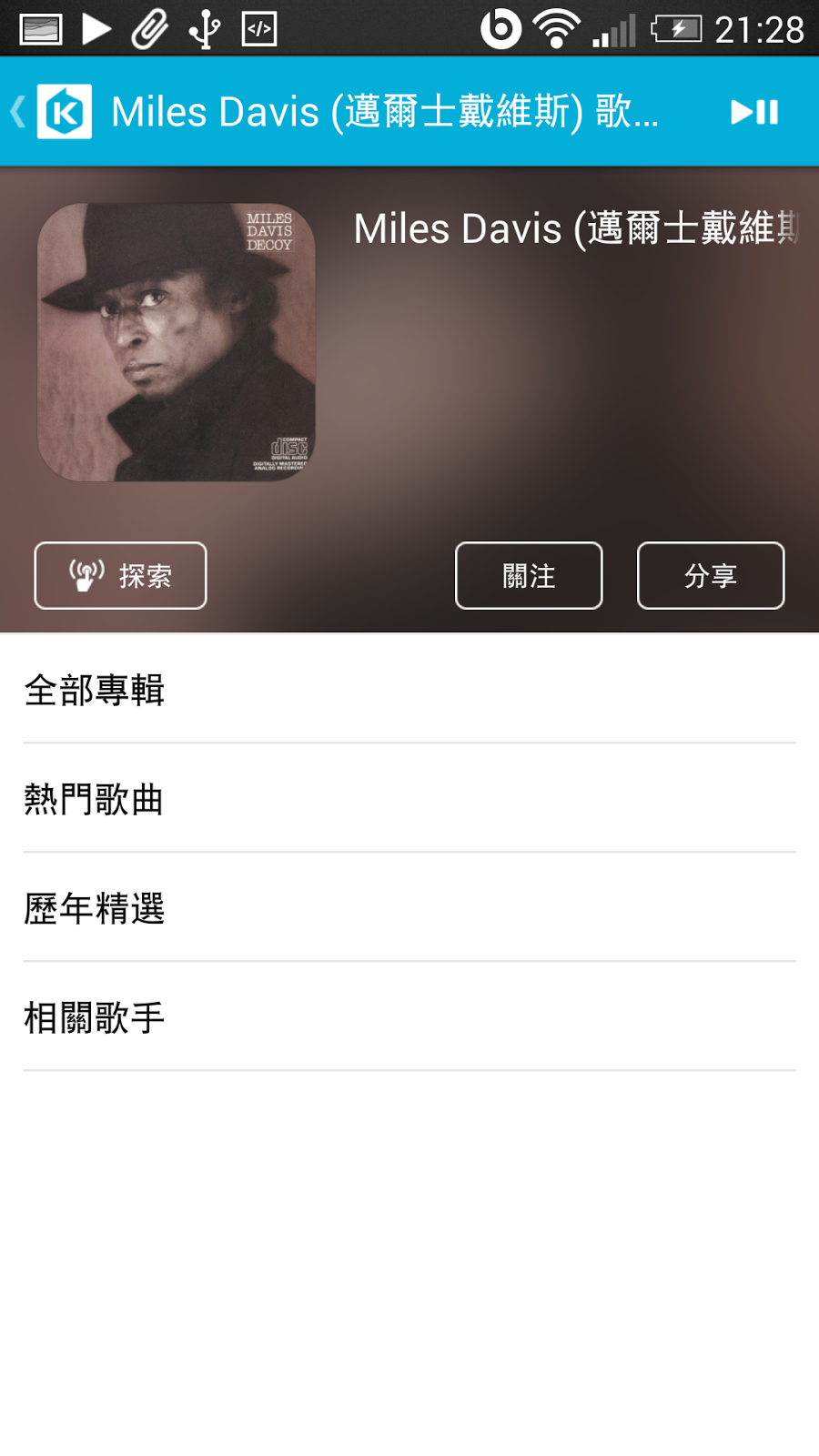Open 熱門歌曲 popular songs
The image size is (819, 1456).
pos(409,799)
